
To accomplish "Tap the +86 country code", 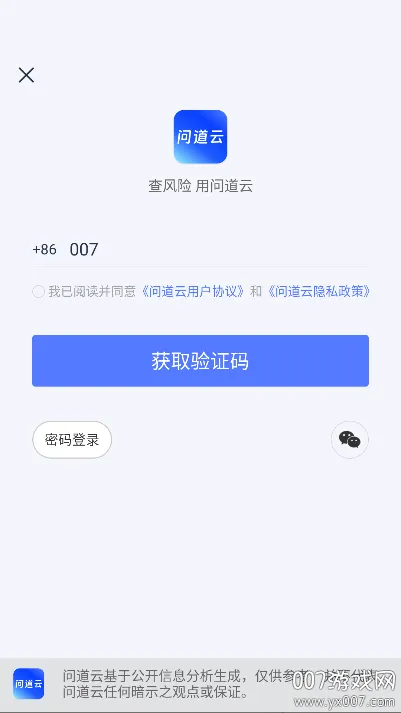I will click(45, 249).
